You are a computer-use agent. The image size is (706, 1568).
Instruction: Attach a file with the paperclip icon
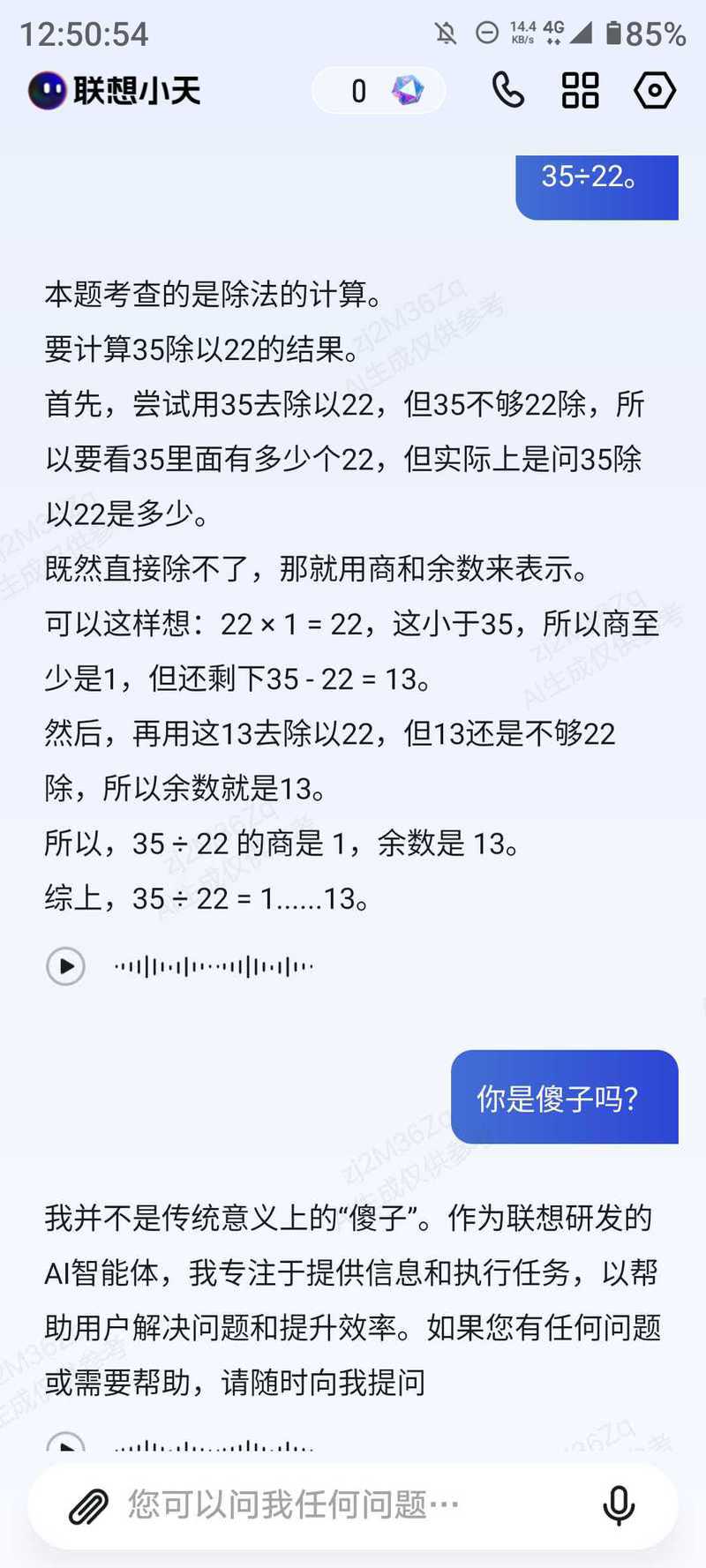click(88, 1505)
